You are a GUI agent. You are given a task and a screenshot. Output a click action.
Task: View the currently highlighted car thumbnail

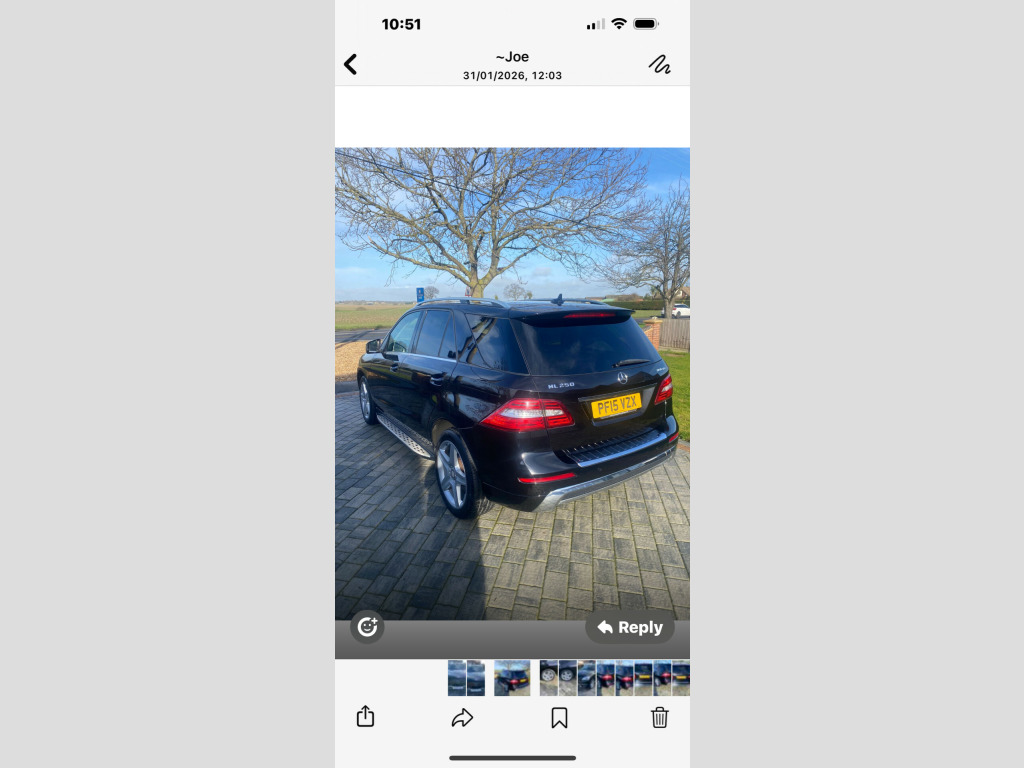click(x=512, y=678)
